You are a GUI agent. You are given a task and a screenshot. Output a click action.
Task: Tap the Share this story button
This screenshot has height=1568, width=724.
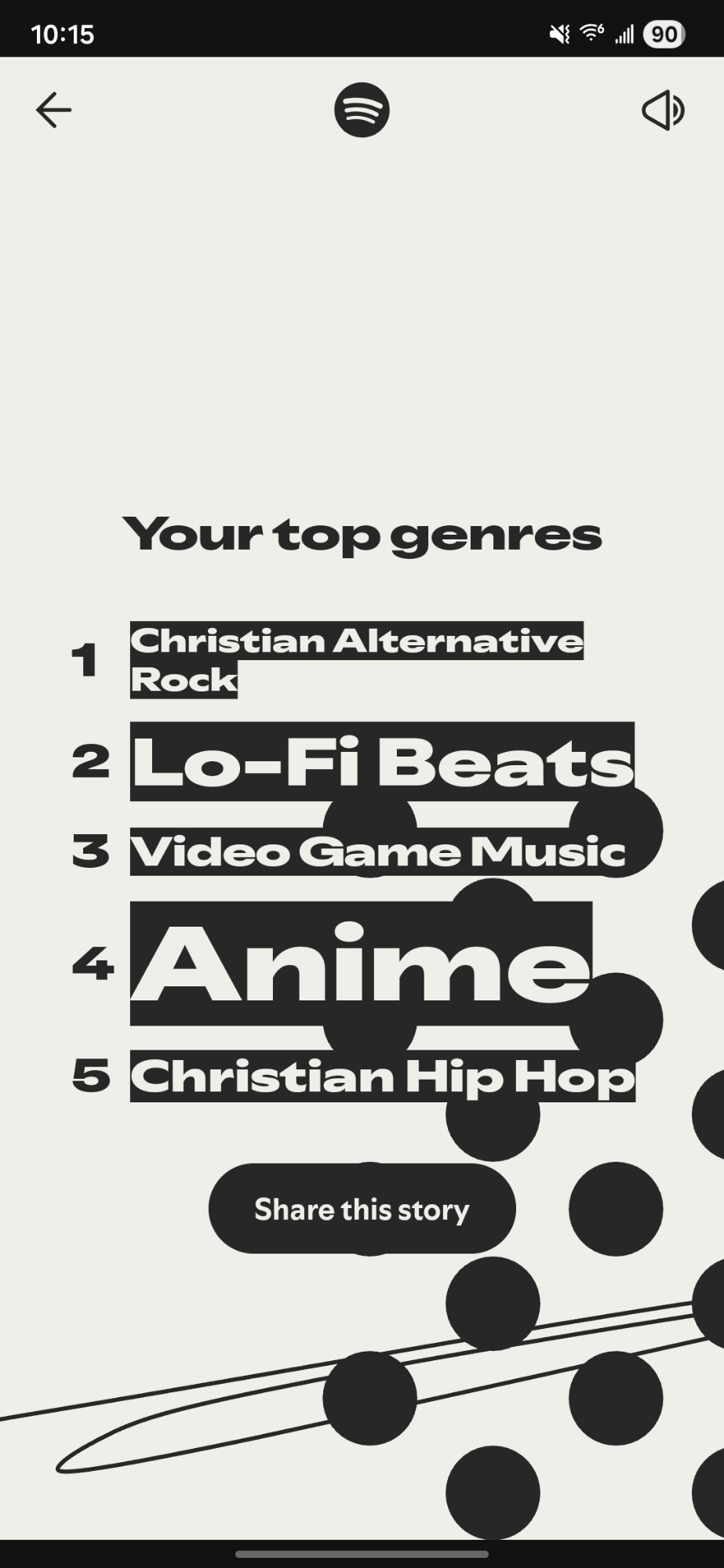click(x=362, y=1209)
